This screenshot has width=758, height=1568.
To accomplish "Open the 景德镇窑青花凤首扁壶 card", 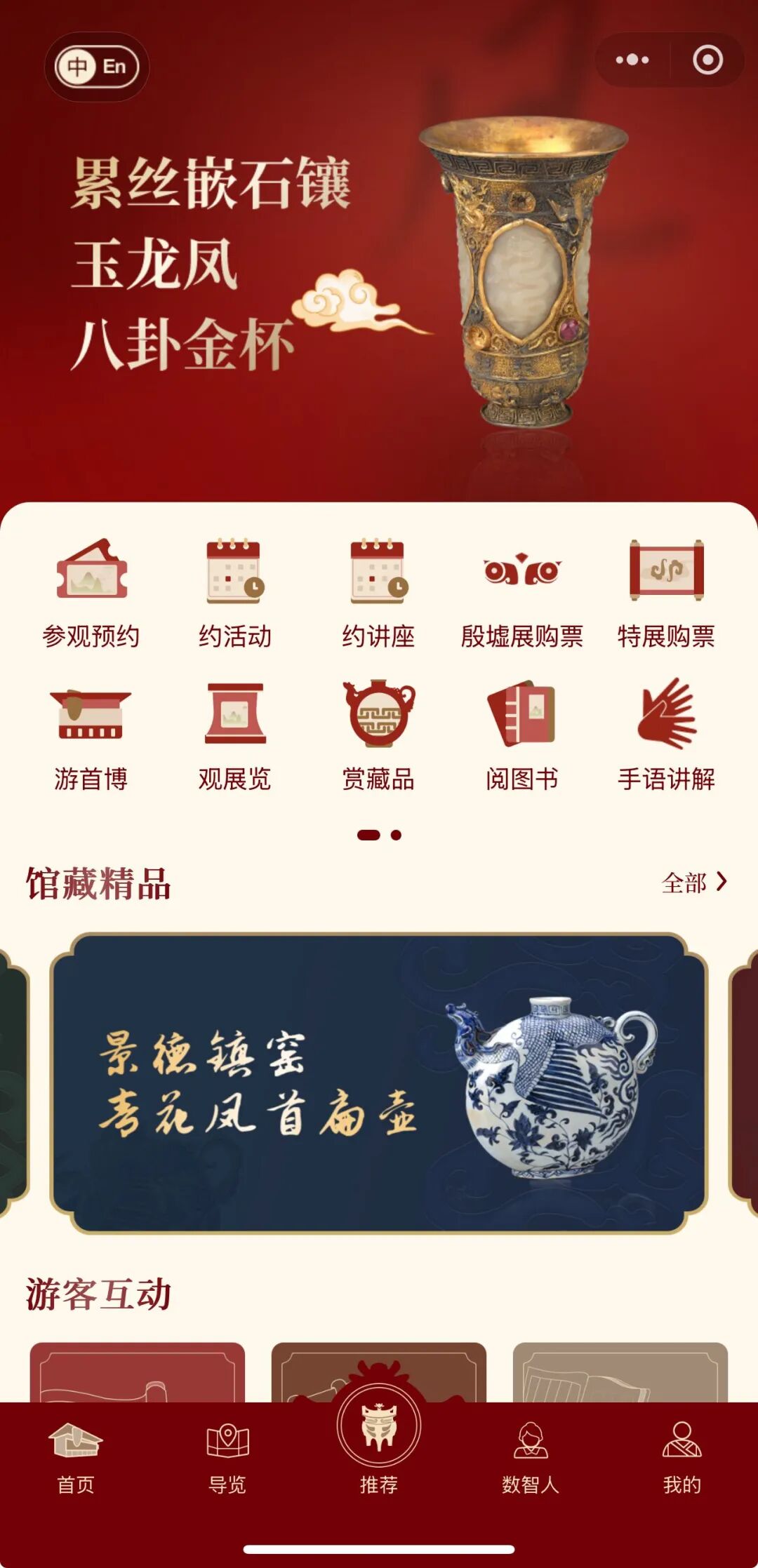I will [x=379, y=1083].
